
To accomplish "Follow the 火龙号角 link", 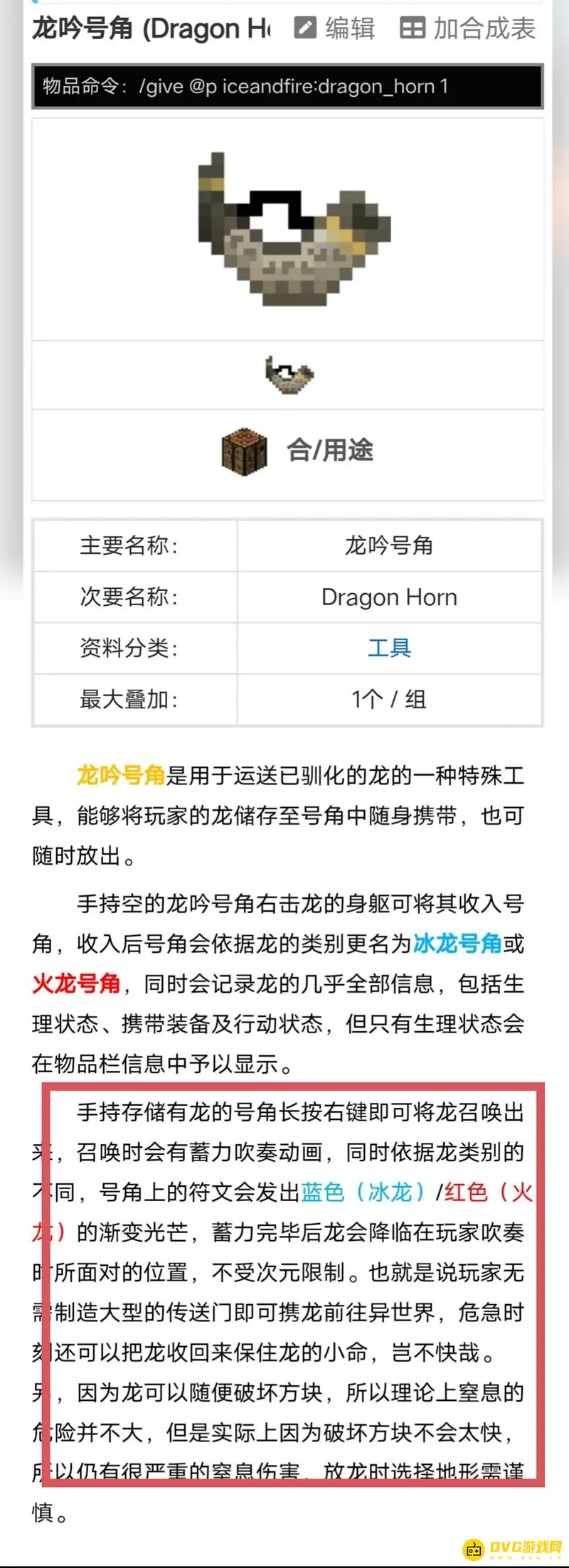I will (x=76, y=984).
